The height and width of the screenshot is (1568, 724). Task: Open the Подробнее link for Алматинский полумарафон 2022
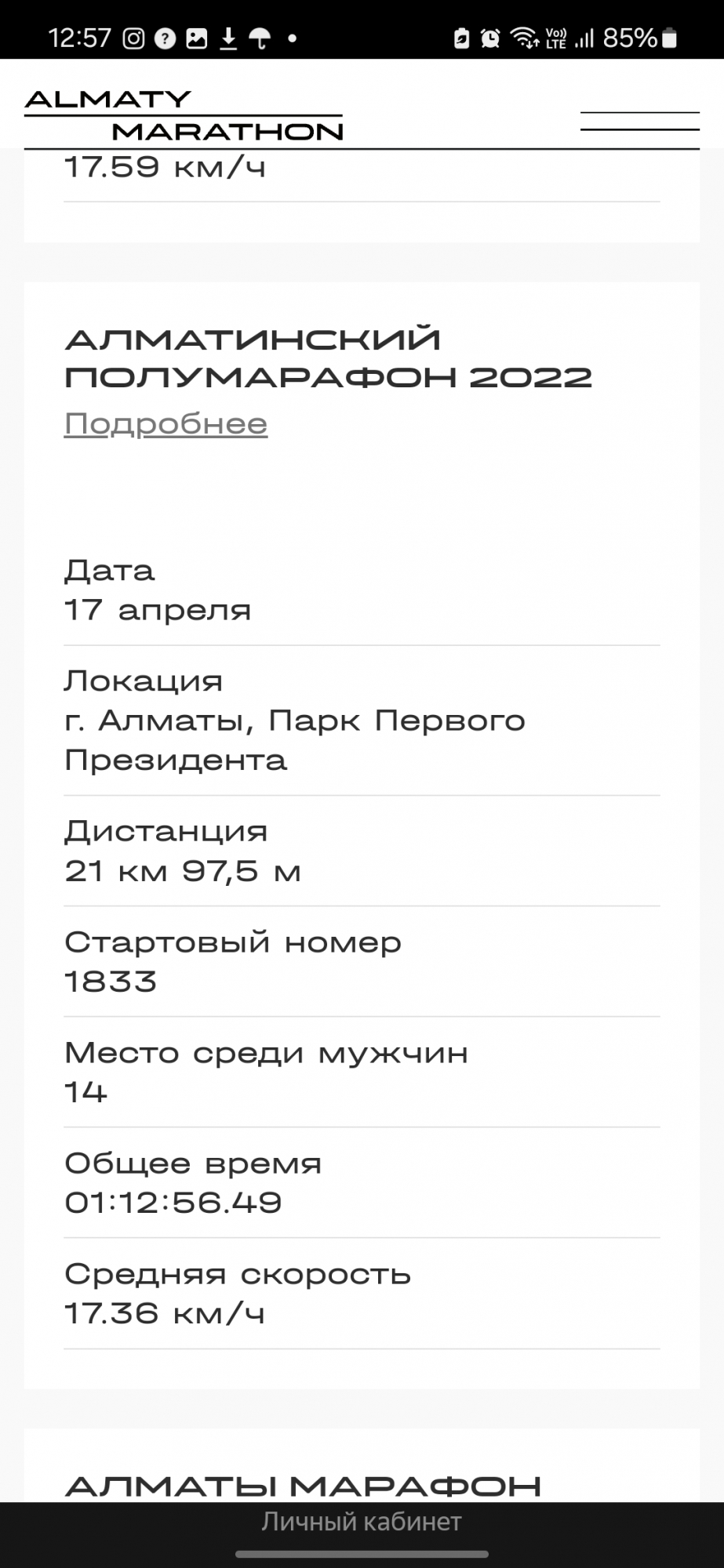(x=166, y=424)
